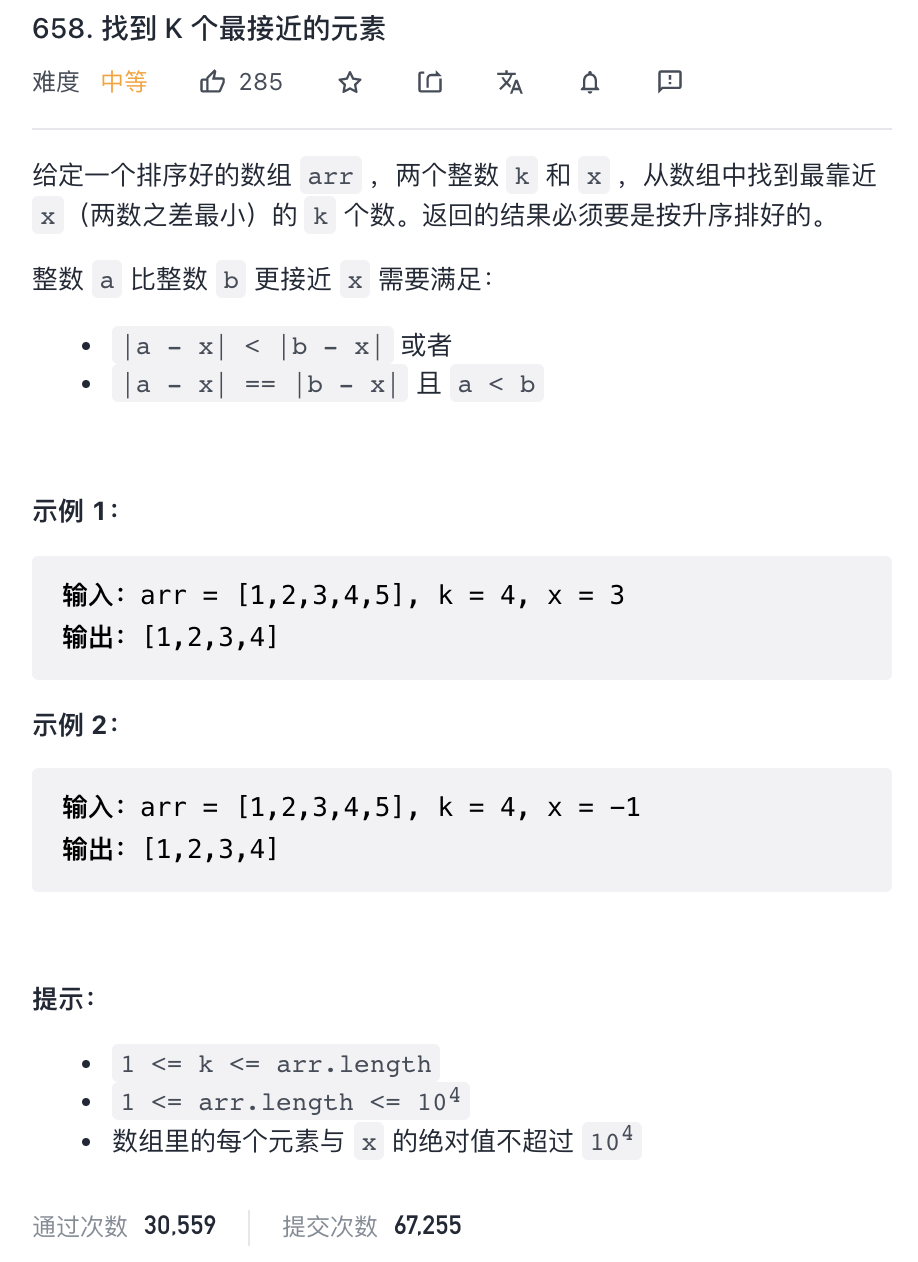This screenshot has height=1262, width=918.
Task: Like this problem with the thumbs-up icon
Action: [x=213, y=82]
